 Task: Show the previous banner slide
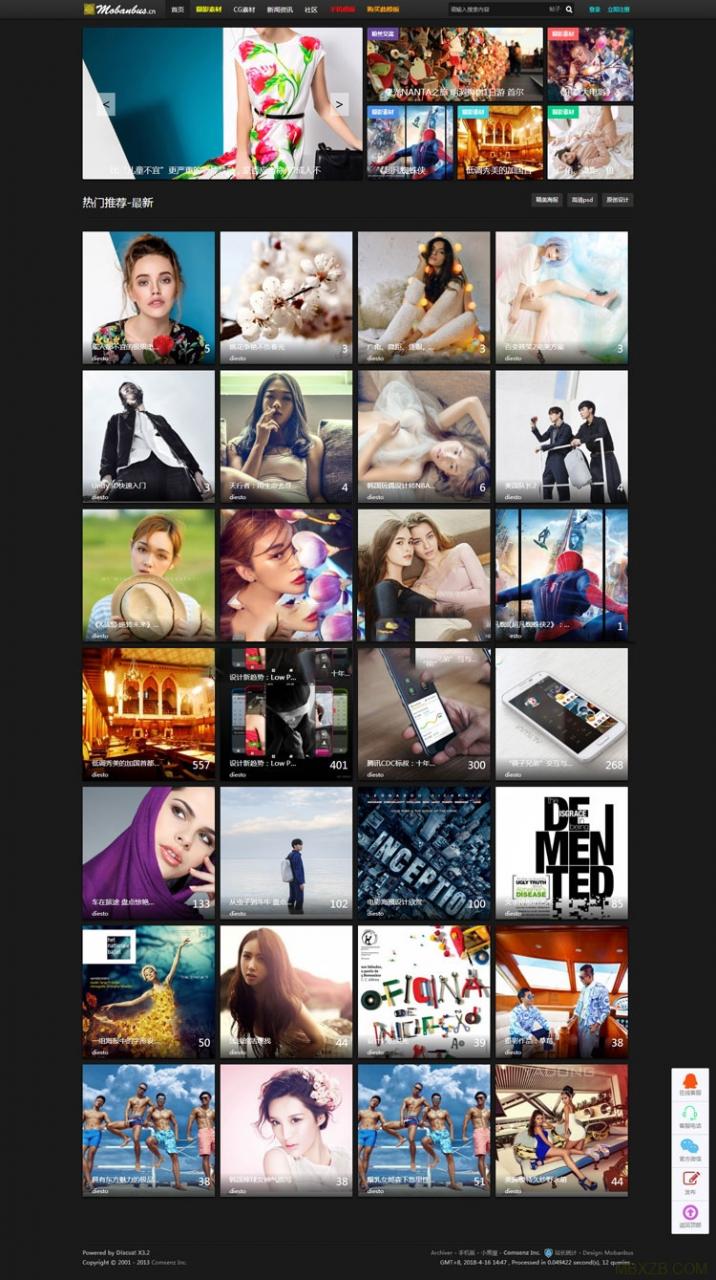106,104
